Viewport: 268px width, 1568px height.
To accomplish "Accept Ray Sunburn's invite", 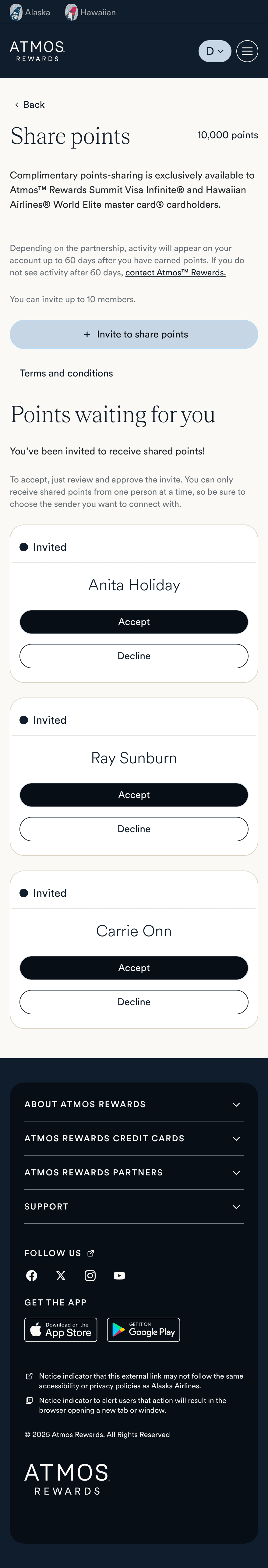I will [134, 794].
